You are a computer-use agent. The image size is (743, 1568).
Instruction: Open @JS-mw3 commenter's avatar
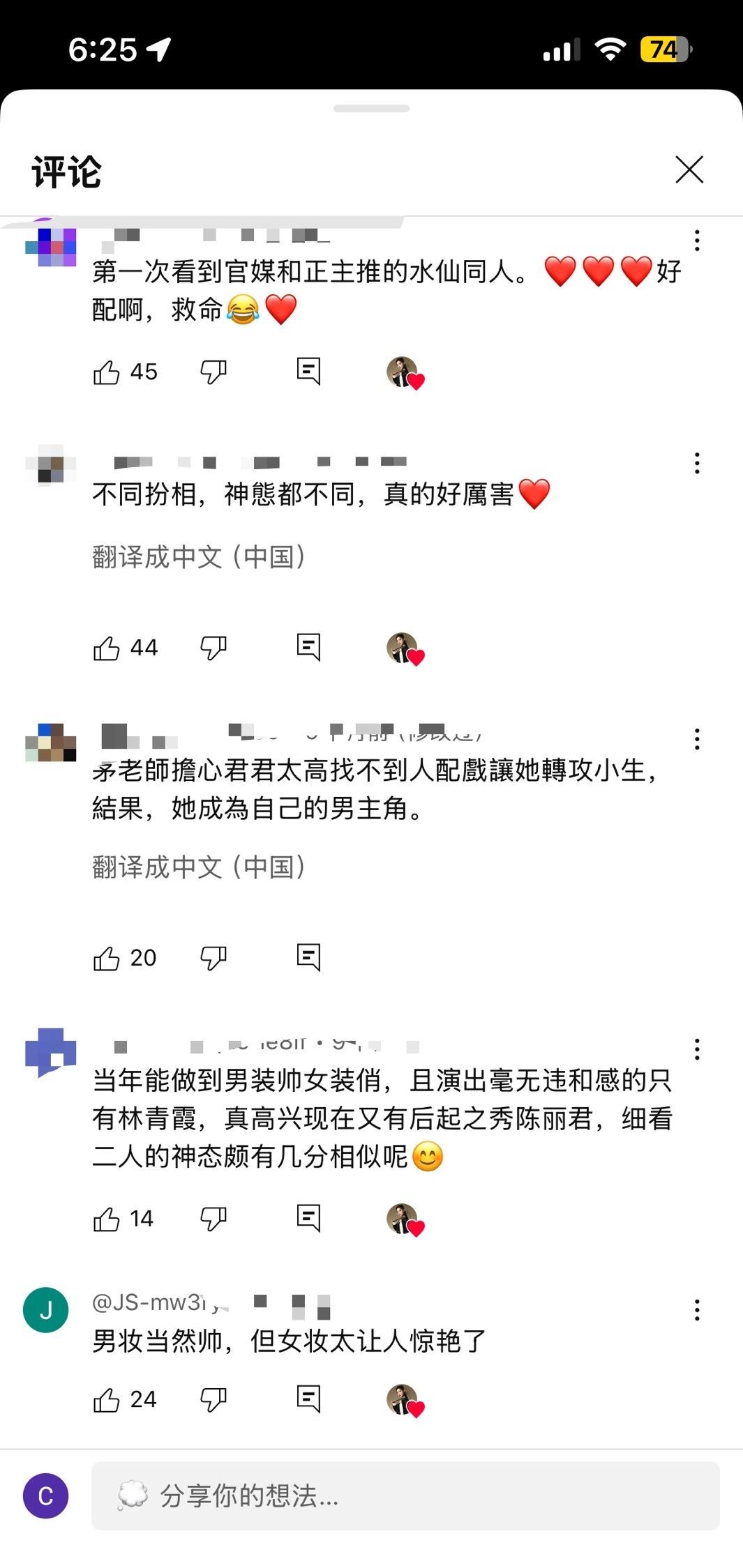click(46, 1310)
